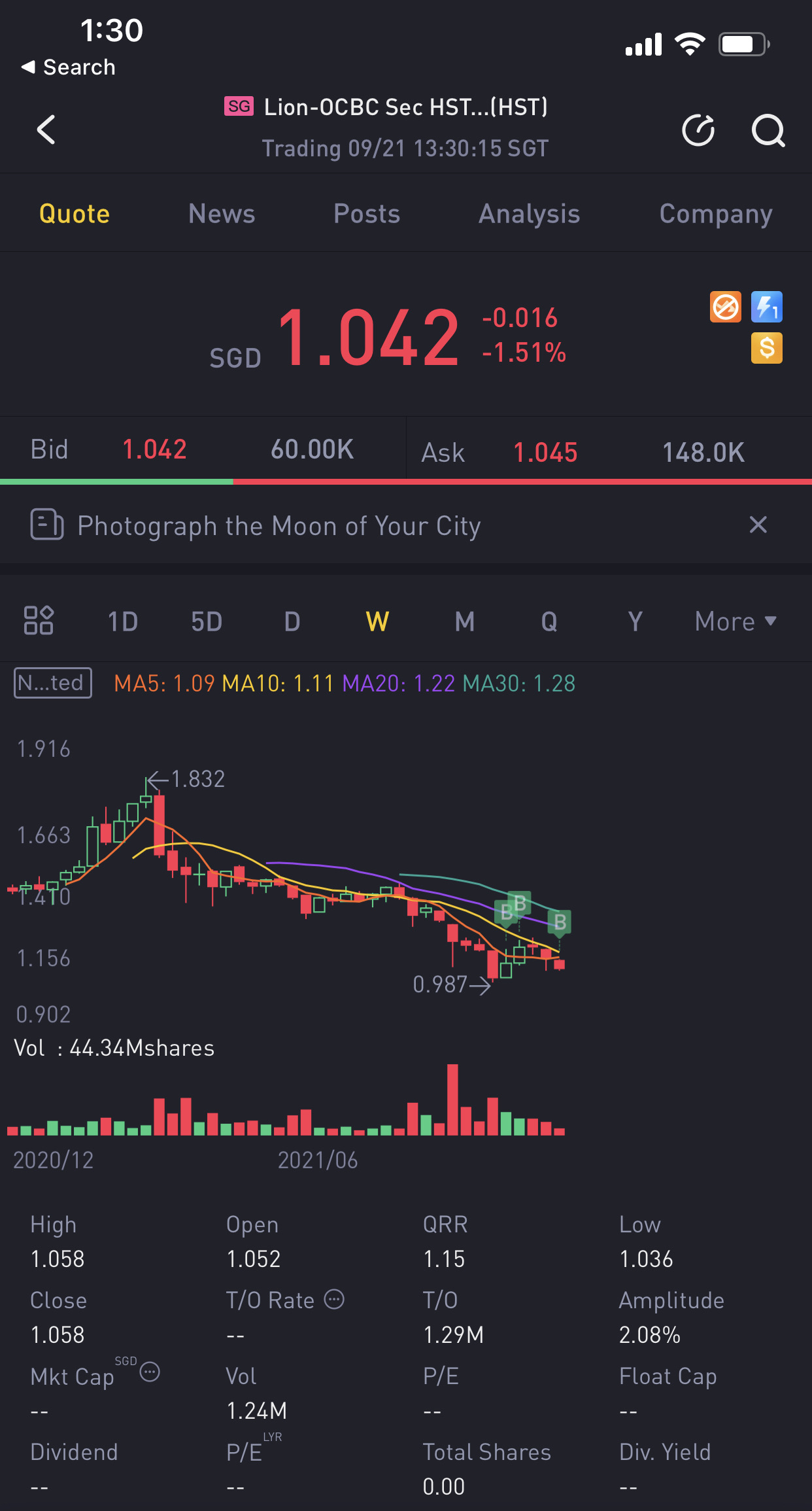Dismiss the Photograph the Moon banner
812x1511 pixels.
758,525
